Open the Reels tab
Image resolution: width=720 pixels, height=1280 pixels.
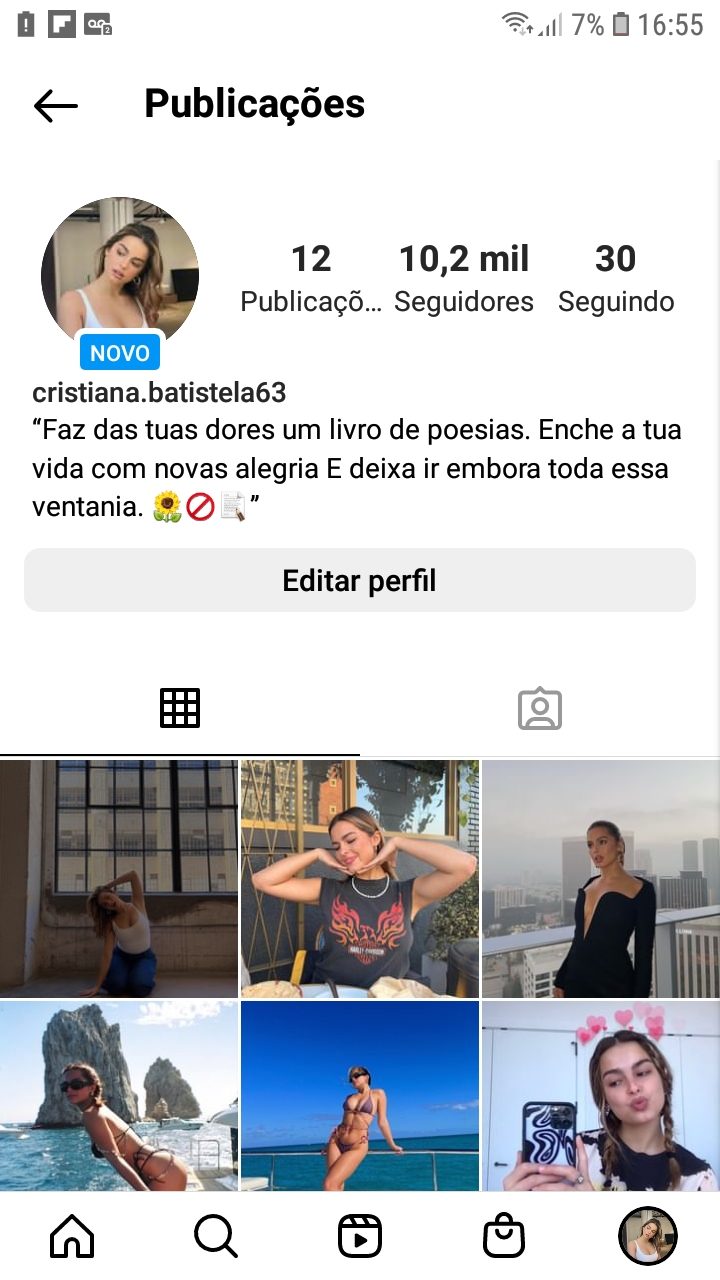[x=360, y=1237]
